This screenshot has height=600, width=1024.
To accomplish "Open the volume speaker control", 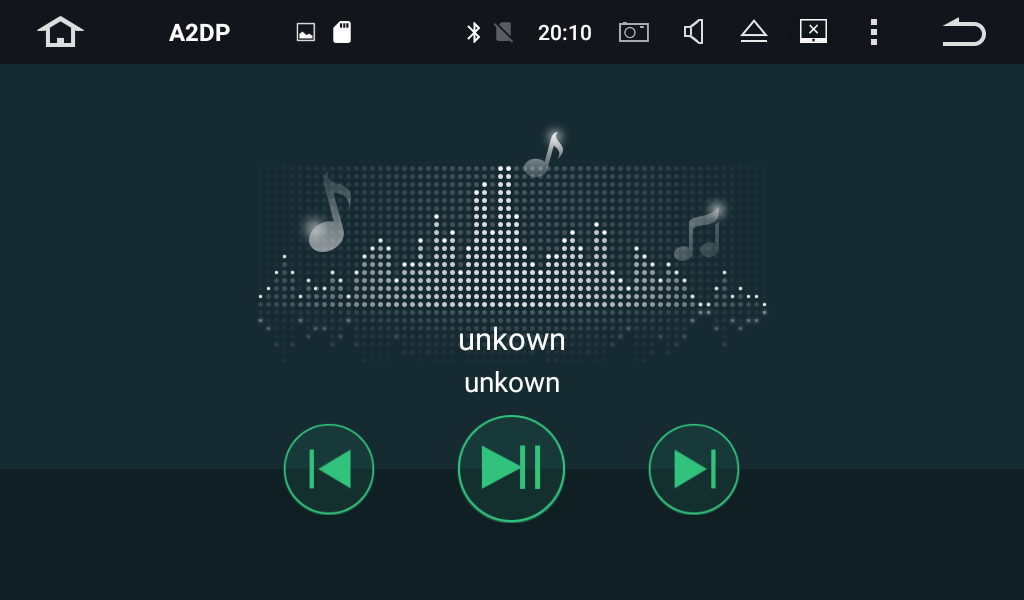I will 693,32.
